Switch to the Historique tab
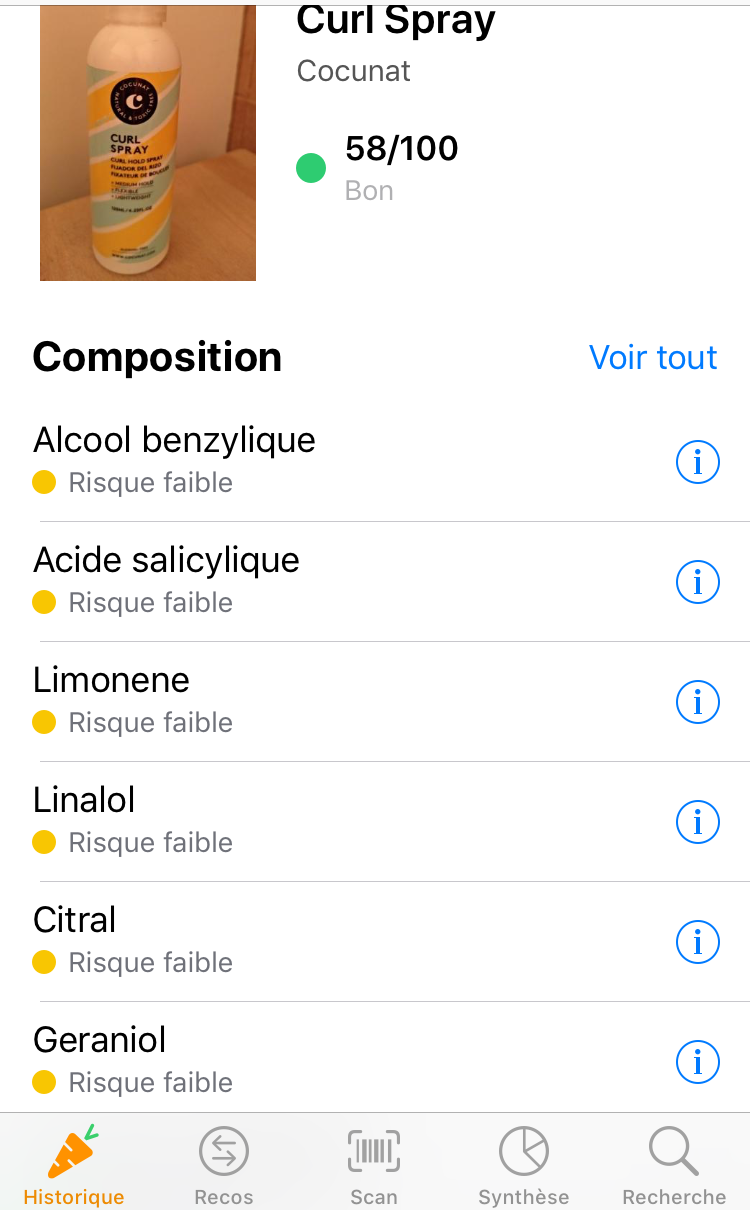 coord(74,1165)
